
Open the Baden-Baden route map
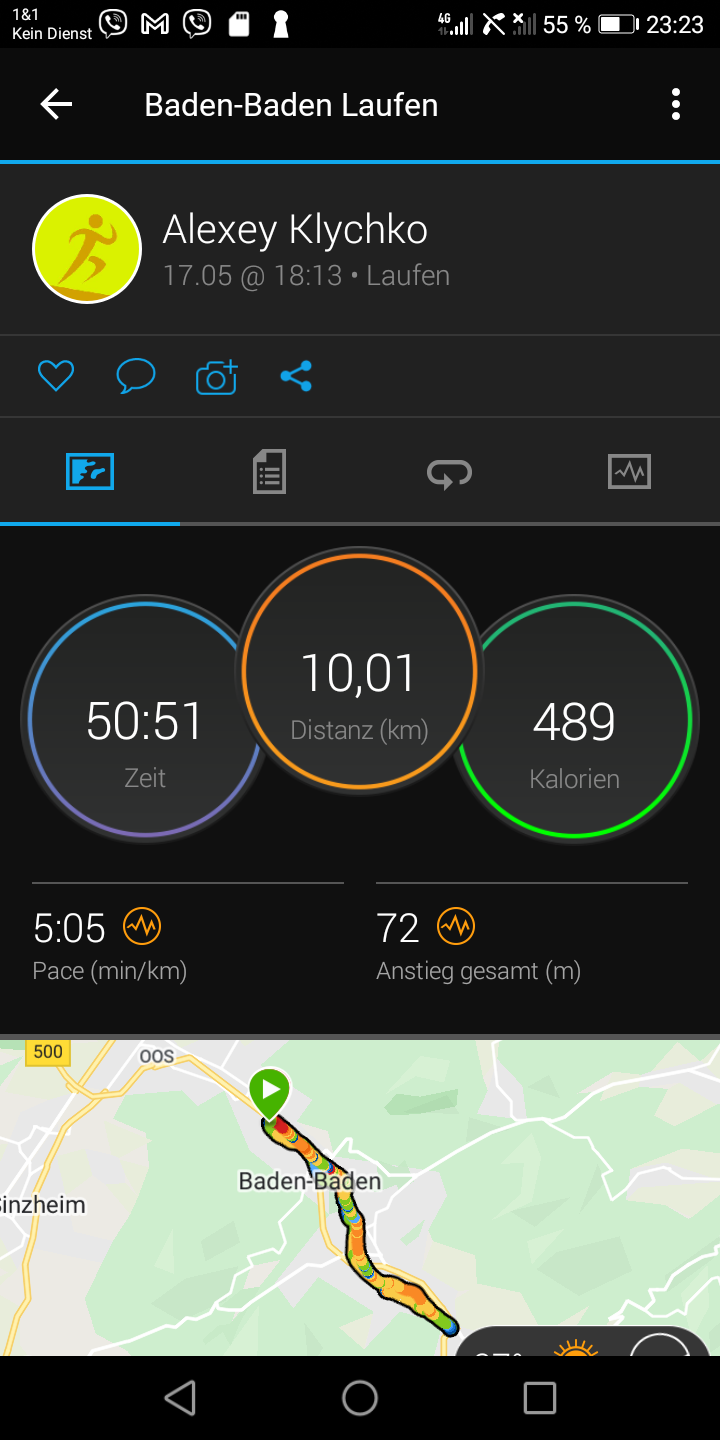pyautogui.click(x=360, y=1198)
